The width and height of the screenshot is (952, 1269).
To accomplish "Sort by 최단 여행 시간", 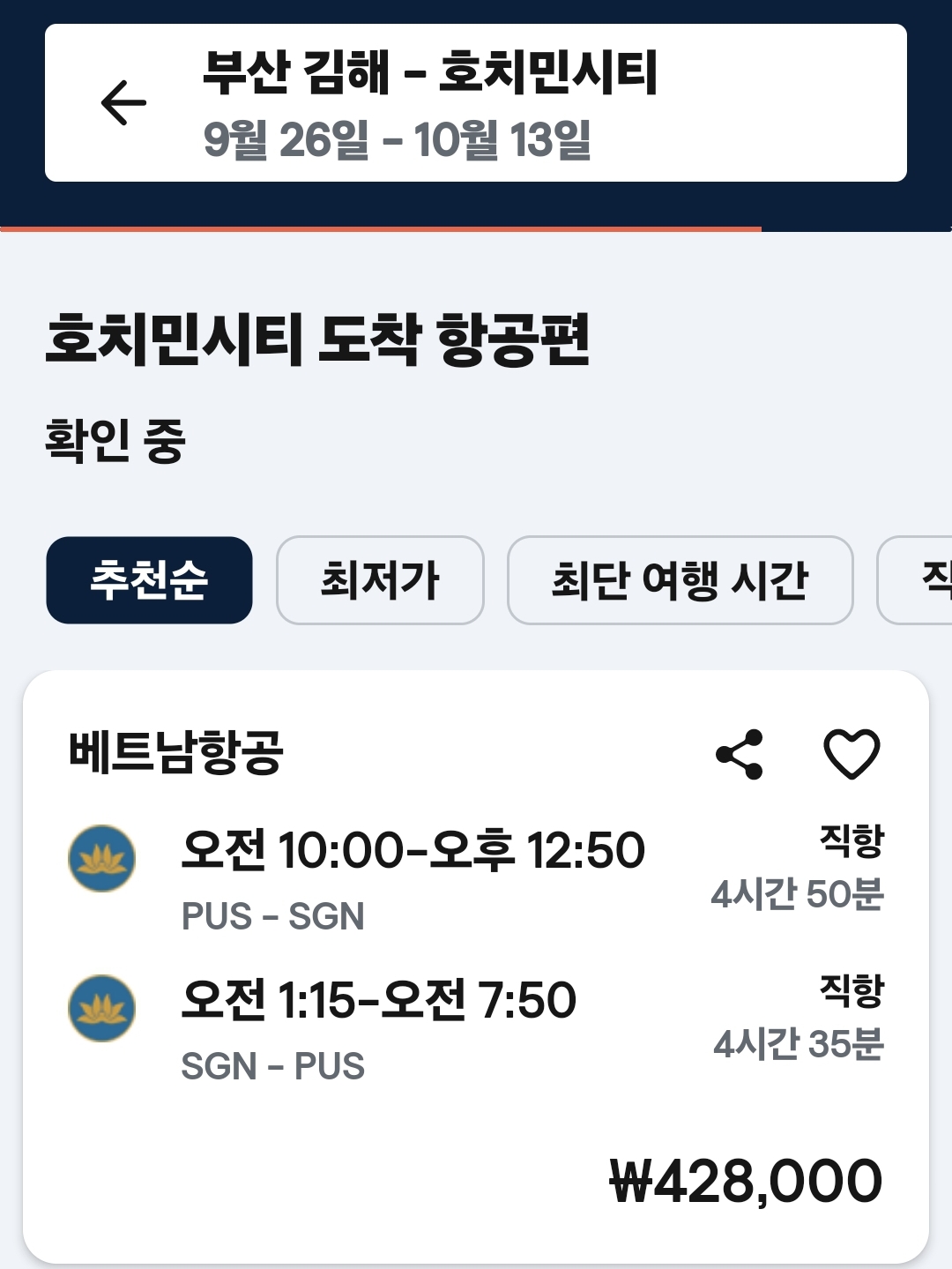I will [680, 580].
